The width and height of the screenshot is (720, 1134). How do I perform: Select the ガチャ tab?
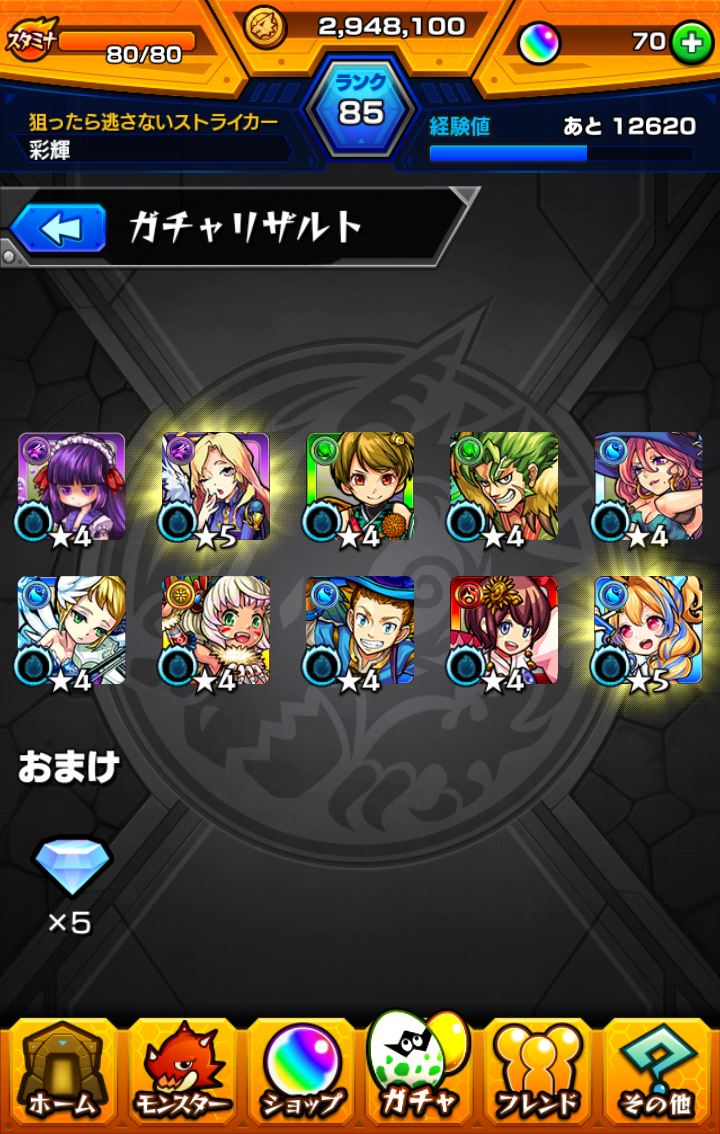pyautogui.click(x=419, y=1070)
